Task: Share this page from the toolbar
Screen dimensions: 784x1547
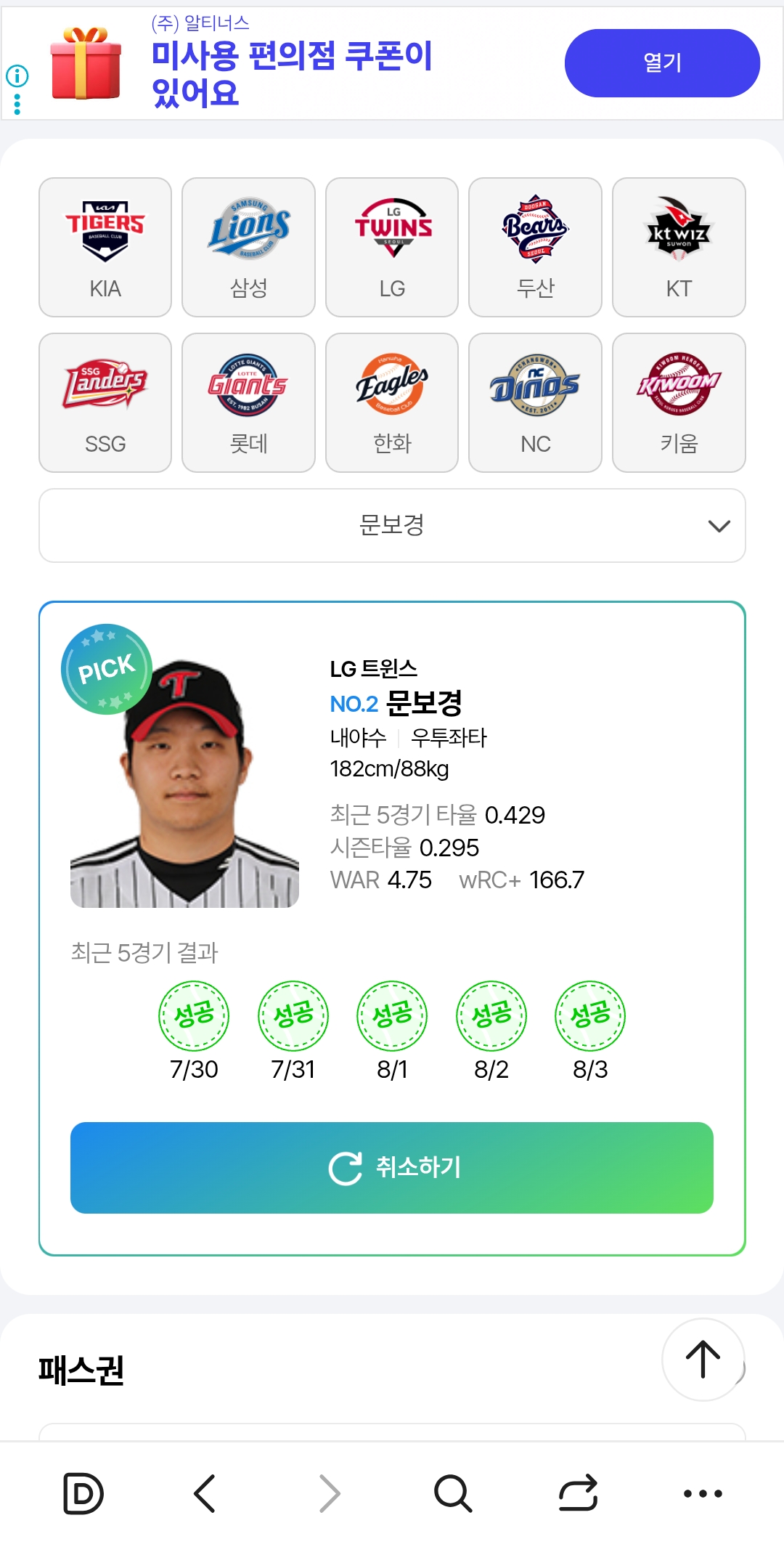Action: 578,1494
